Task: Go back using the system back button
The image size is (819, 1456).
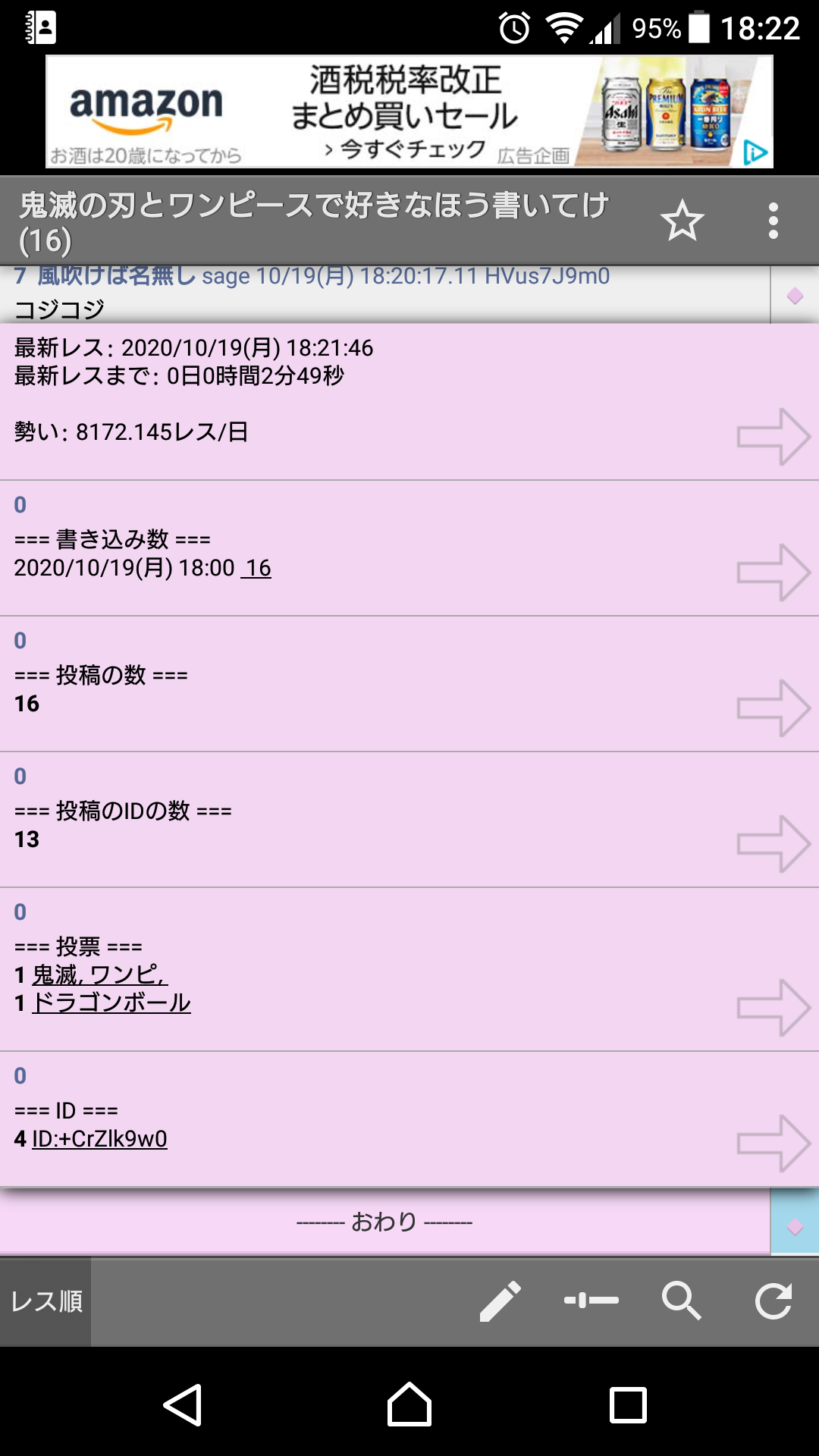Action: coord(183,1404)
